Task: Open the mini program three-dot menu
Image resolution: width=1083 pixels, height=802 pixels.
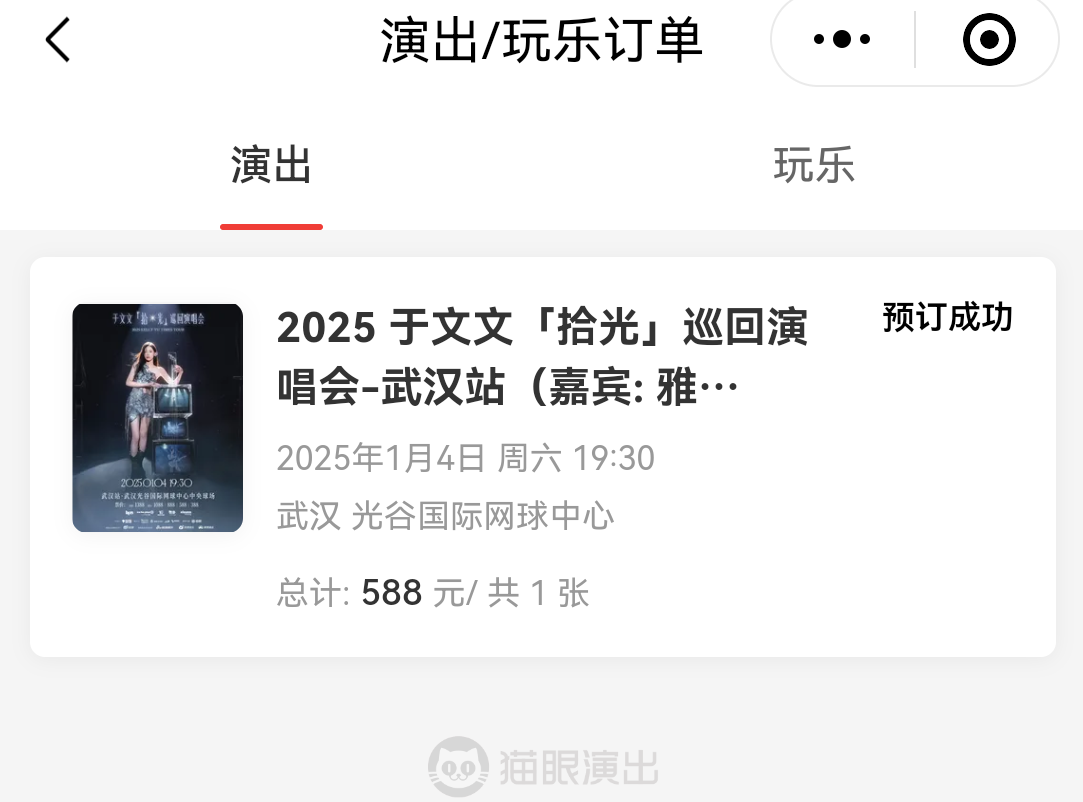Action: point(842,39)
